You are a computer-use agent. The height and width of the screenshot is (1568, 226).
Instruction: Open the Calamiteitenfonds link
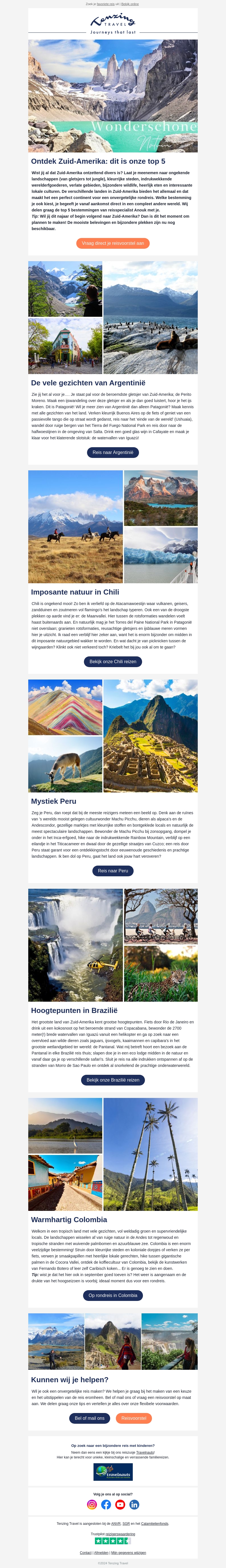pos(155,1524)
